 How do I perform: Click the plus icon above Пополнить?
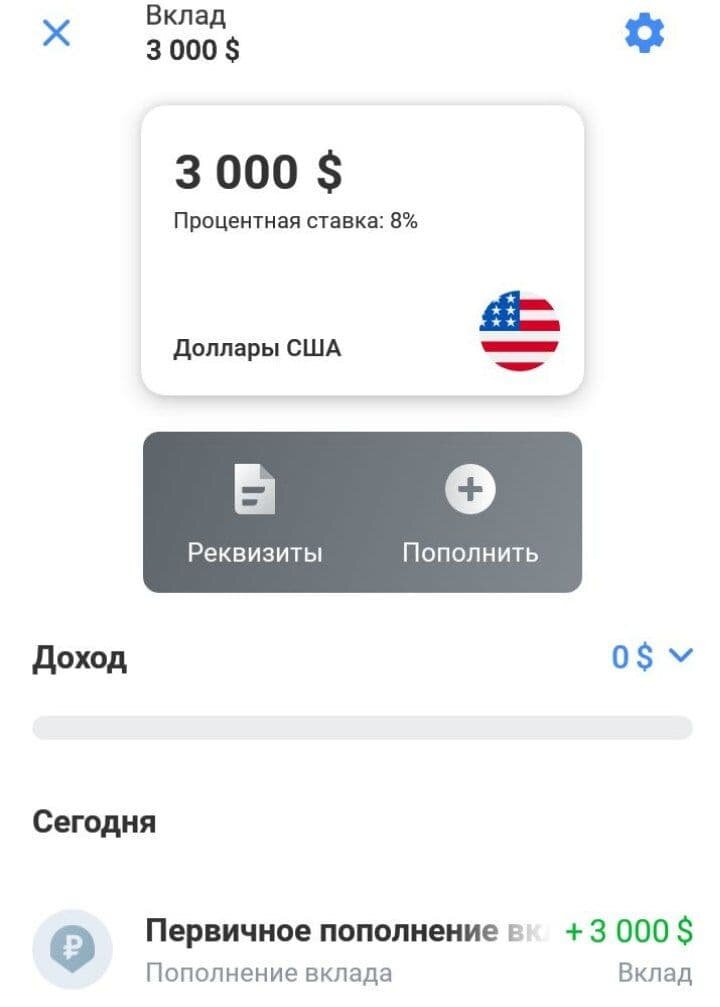(469, 488)
